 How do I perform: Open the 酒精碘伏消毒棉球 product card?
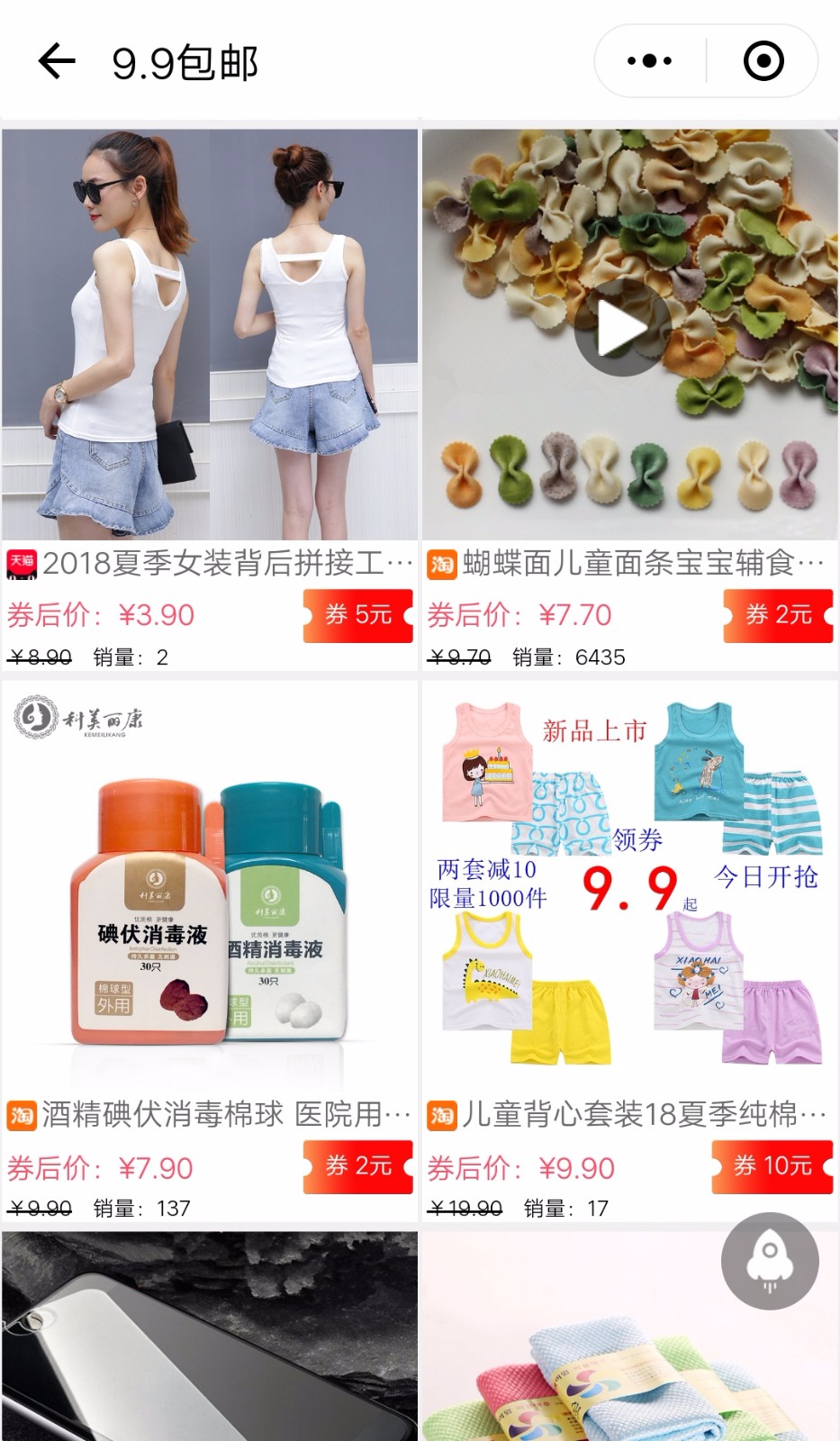coord(210,951)
